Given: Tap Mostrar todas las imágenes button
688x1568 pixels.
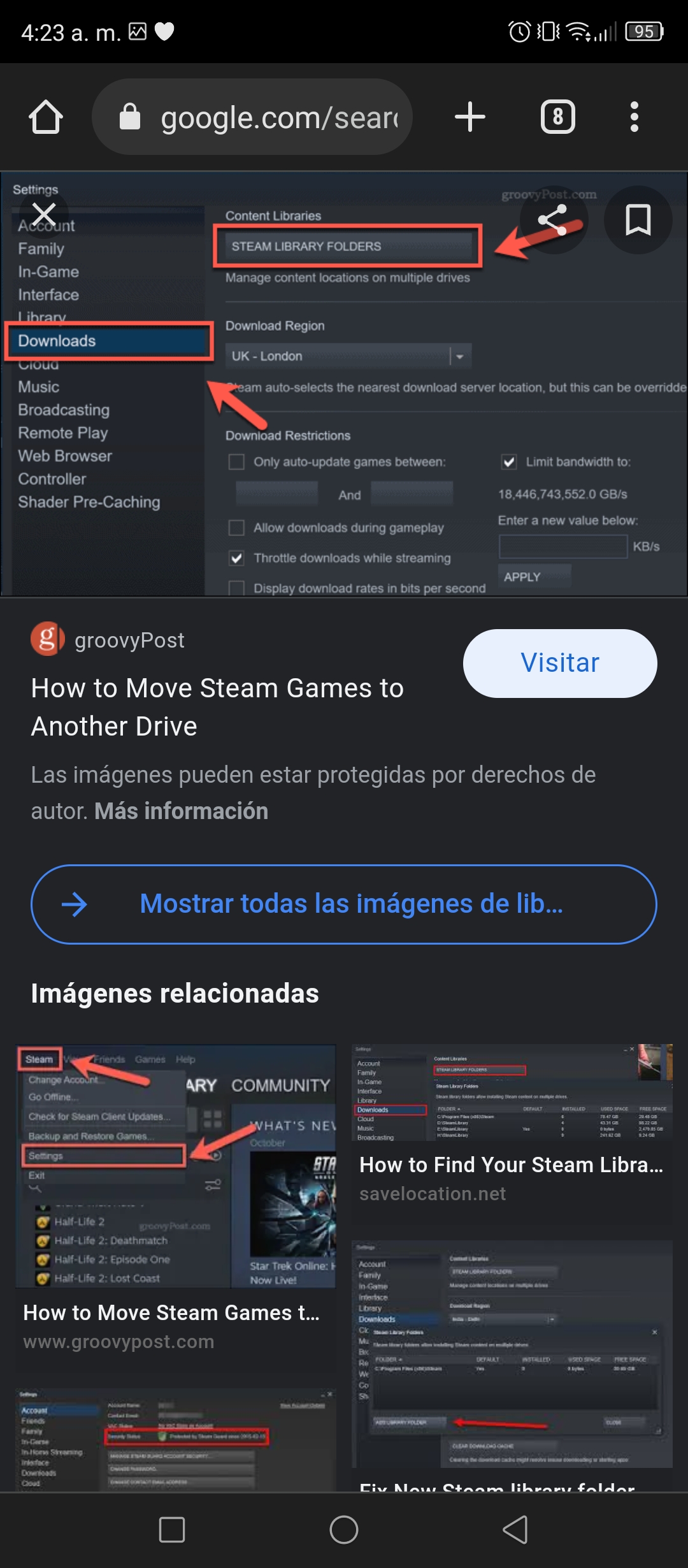Looking at the screenshot, I should coord(344,904).
